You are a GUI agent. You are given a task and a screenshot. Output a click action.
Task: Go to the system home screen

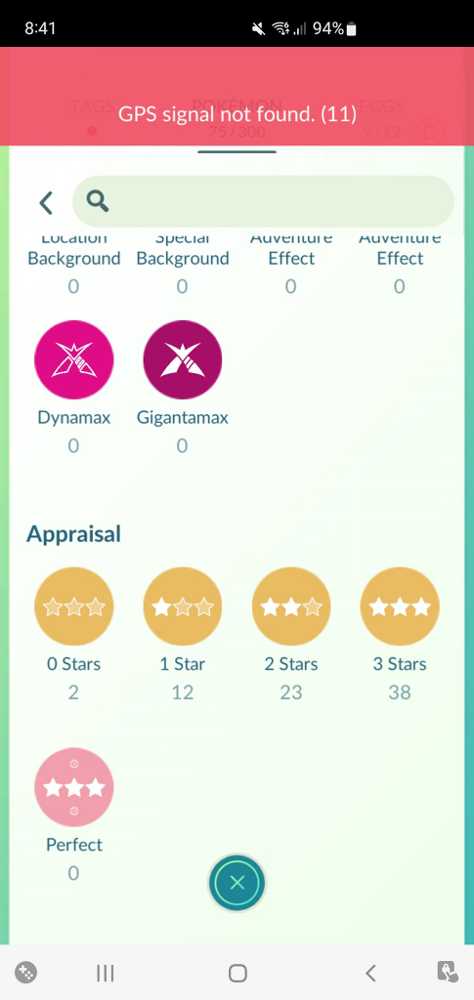tap(237, 973)
